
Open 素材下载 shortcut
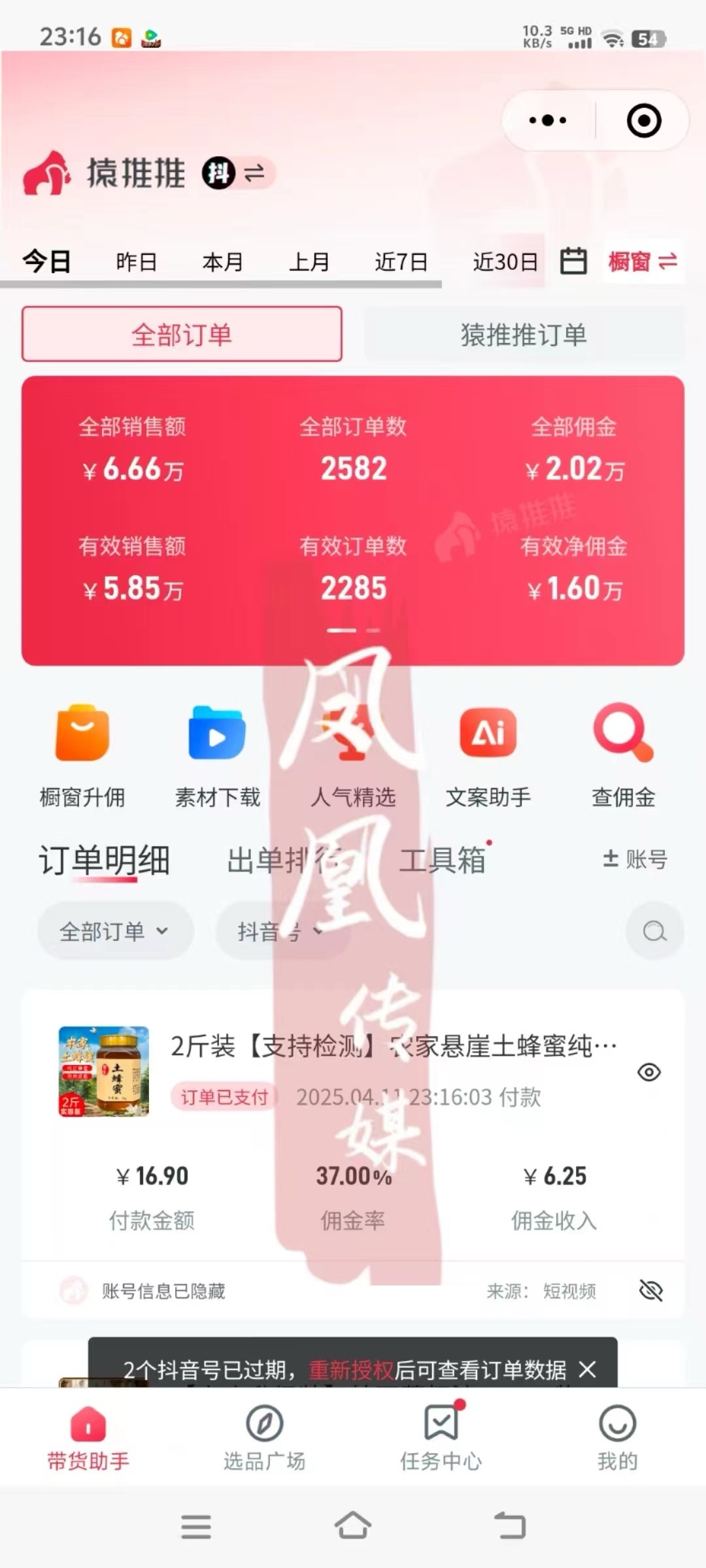click(x=217, y=755)
